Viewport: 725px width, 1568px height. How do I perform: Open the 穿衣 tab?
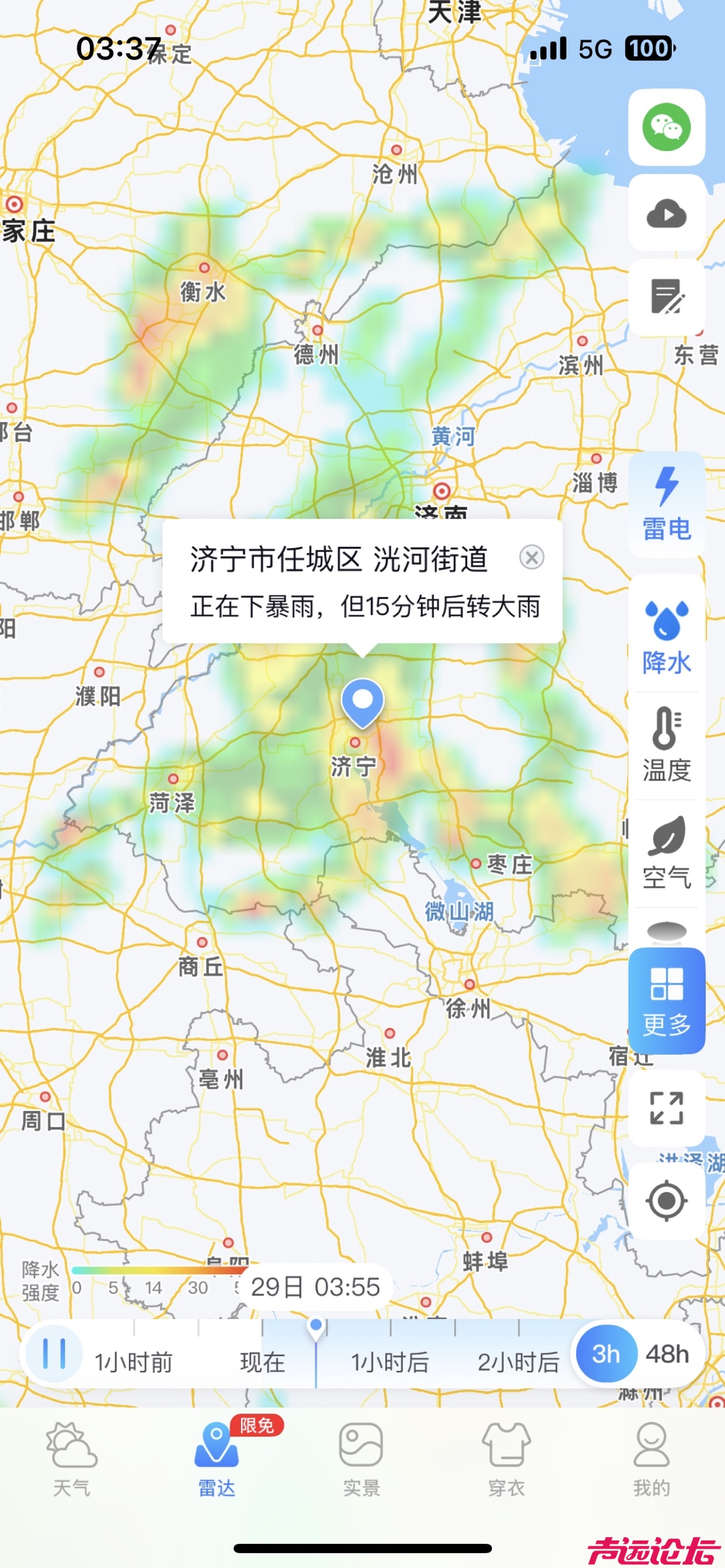pyautogui.click(x=506, y=1459)
